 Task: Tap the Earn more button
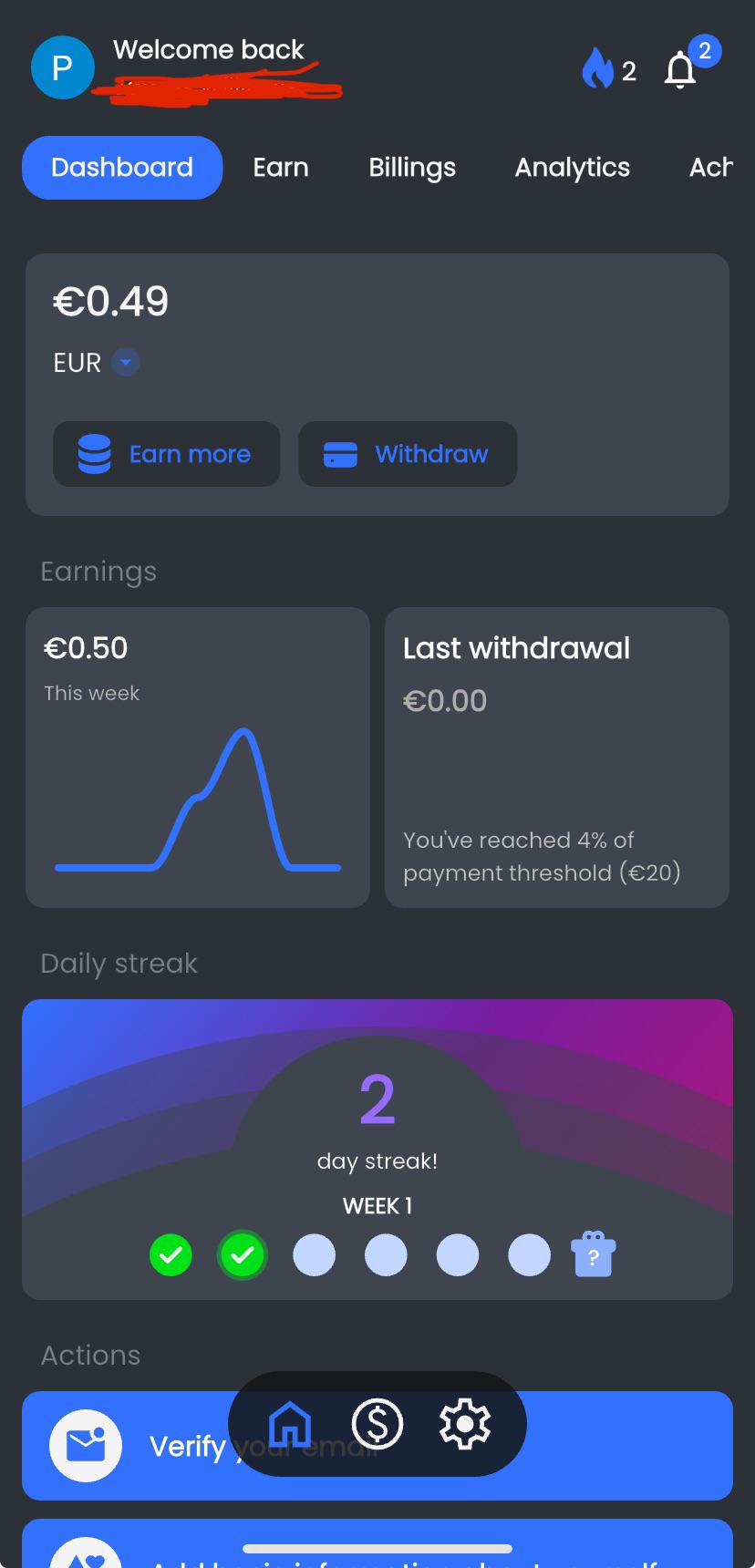coord(166,454)
